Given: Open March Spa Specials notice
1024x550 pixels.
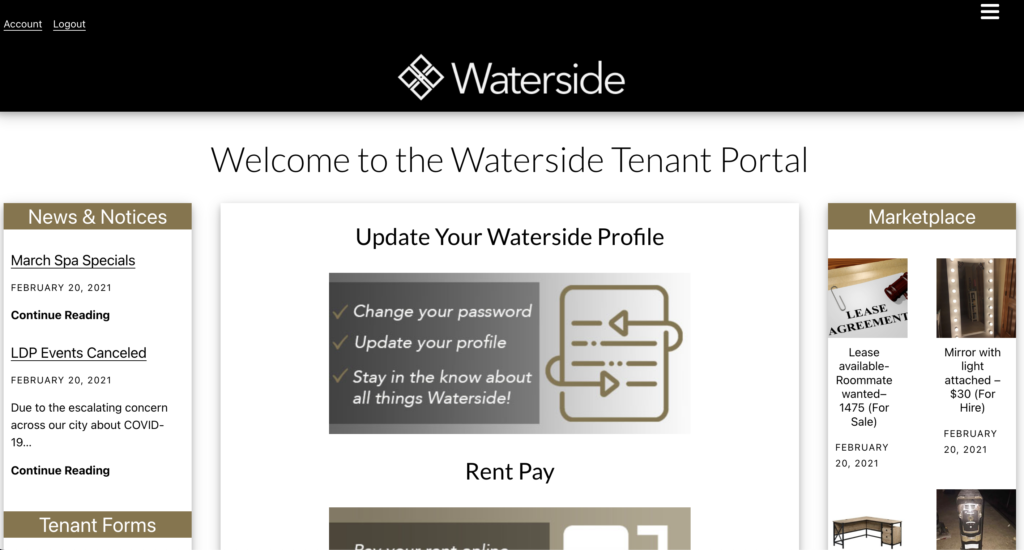Looking at the screenshot, I should (73, 260).
